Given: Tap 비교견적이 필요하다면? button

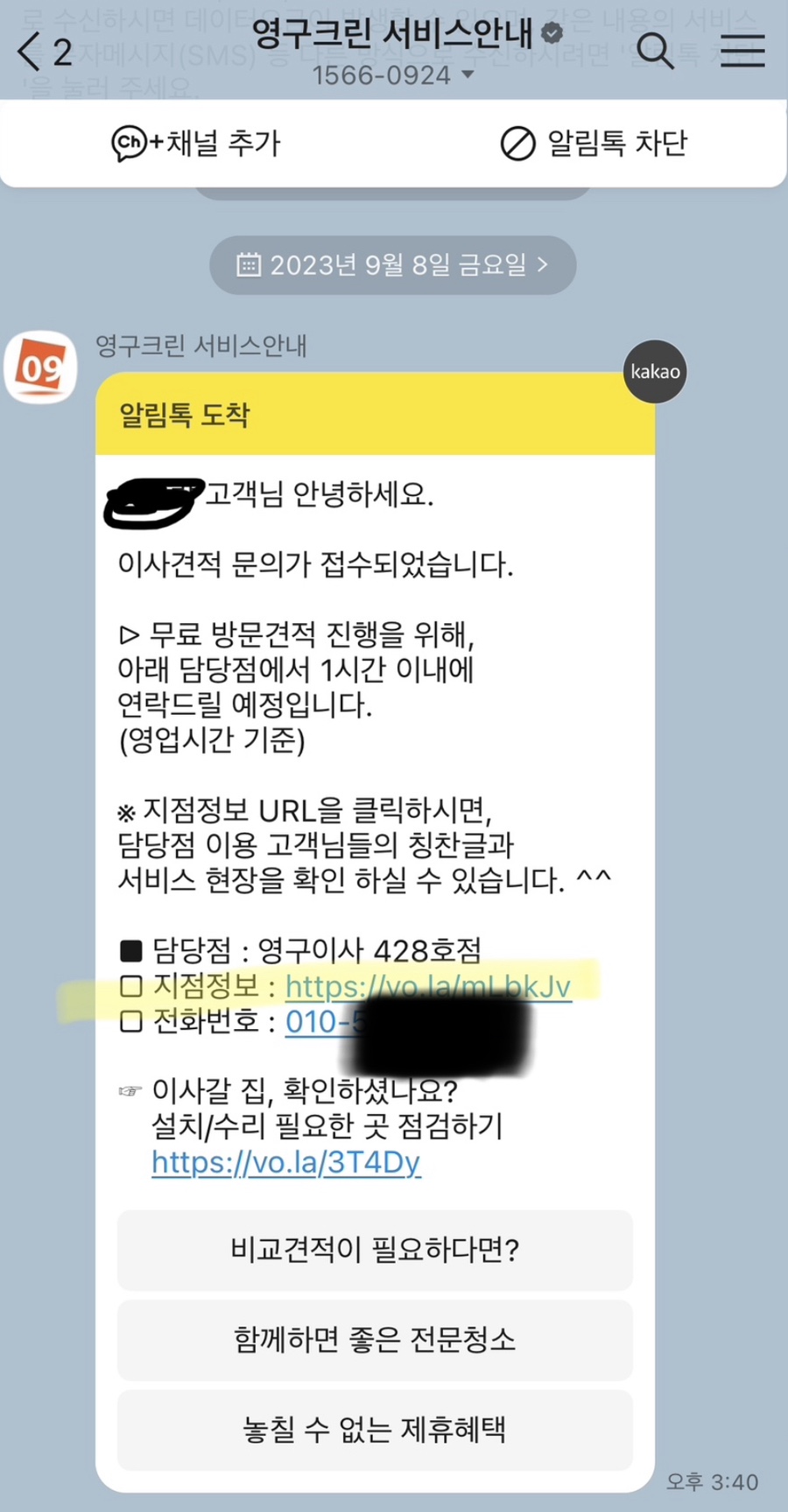Looking at the screenshot, I should click(375, 1249).
